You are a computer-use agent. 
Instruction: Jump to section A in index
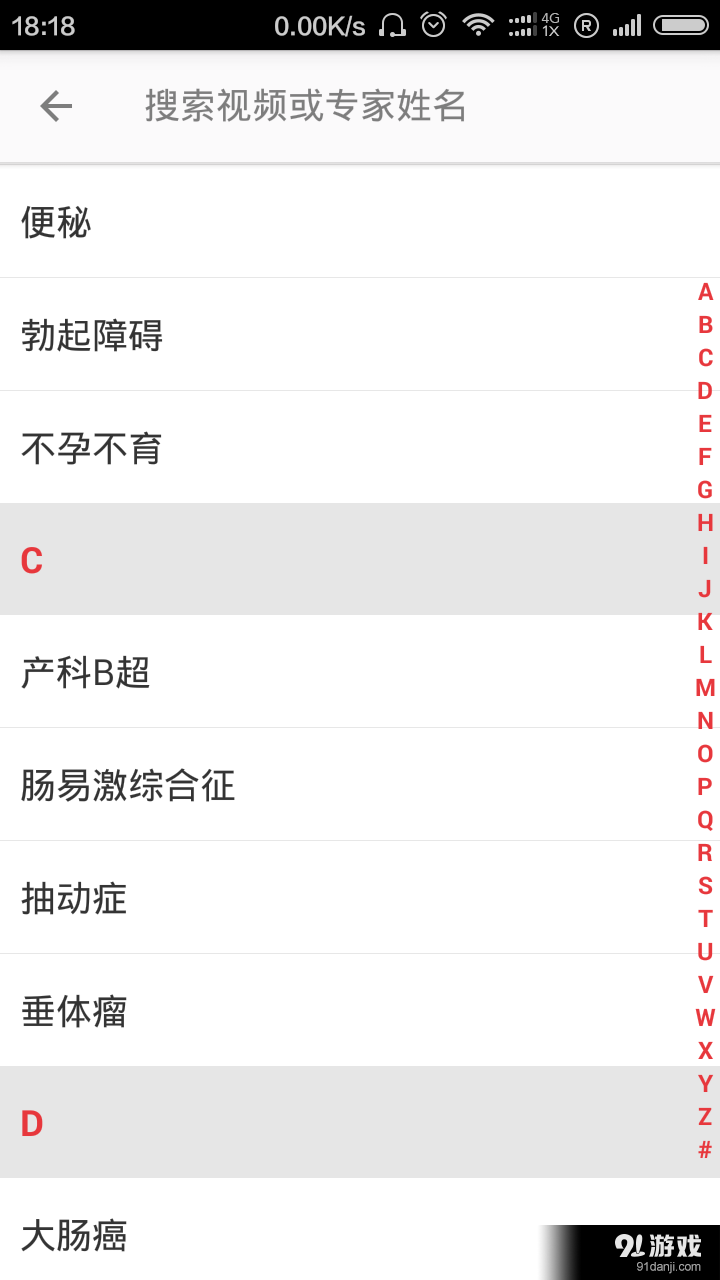703,291
